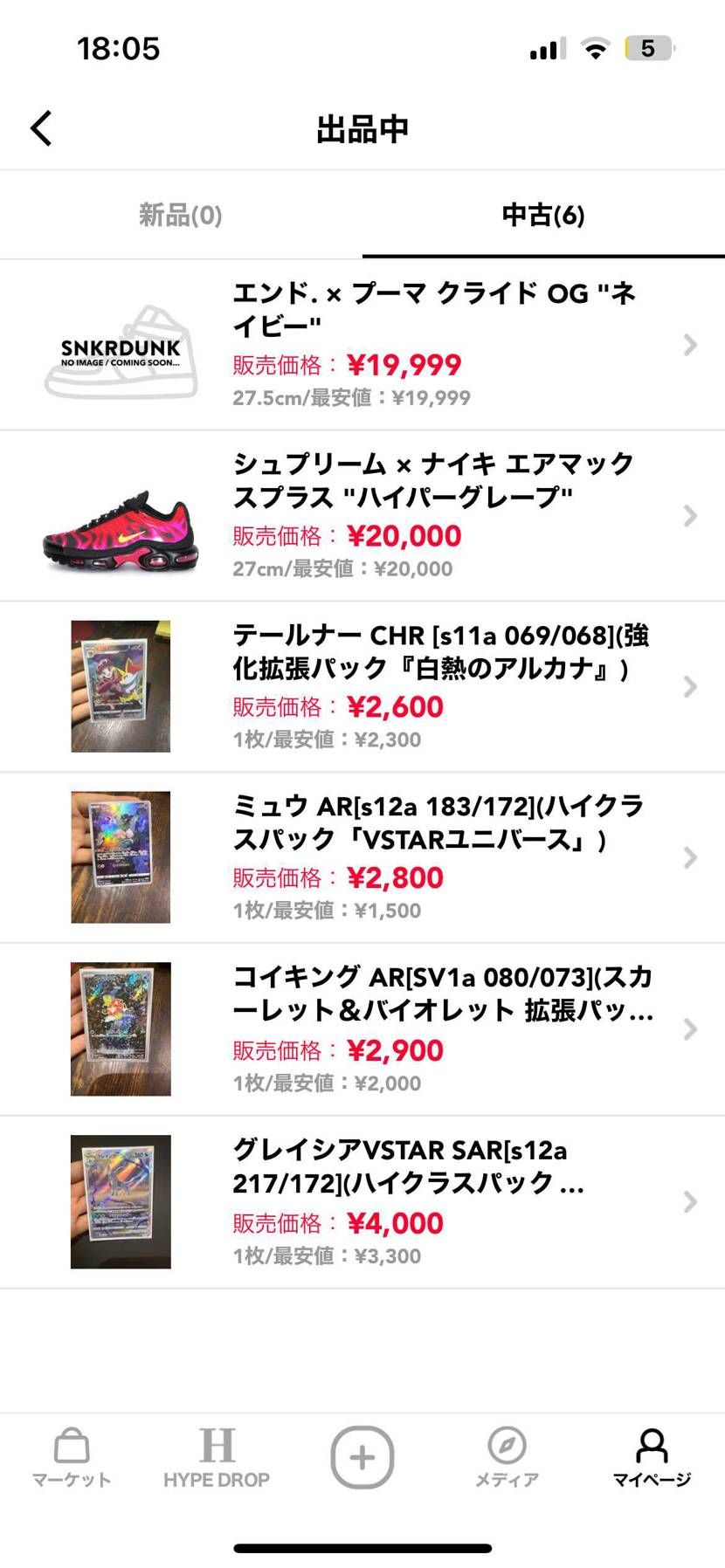Expand the シュプリーム × ナイキ listing chevron

pos(690,516)
